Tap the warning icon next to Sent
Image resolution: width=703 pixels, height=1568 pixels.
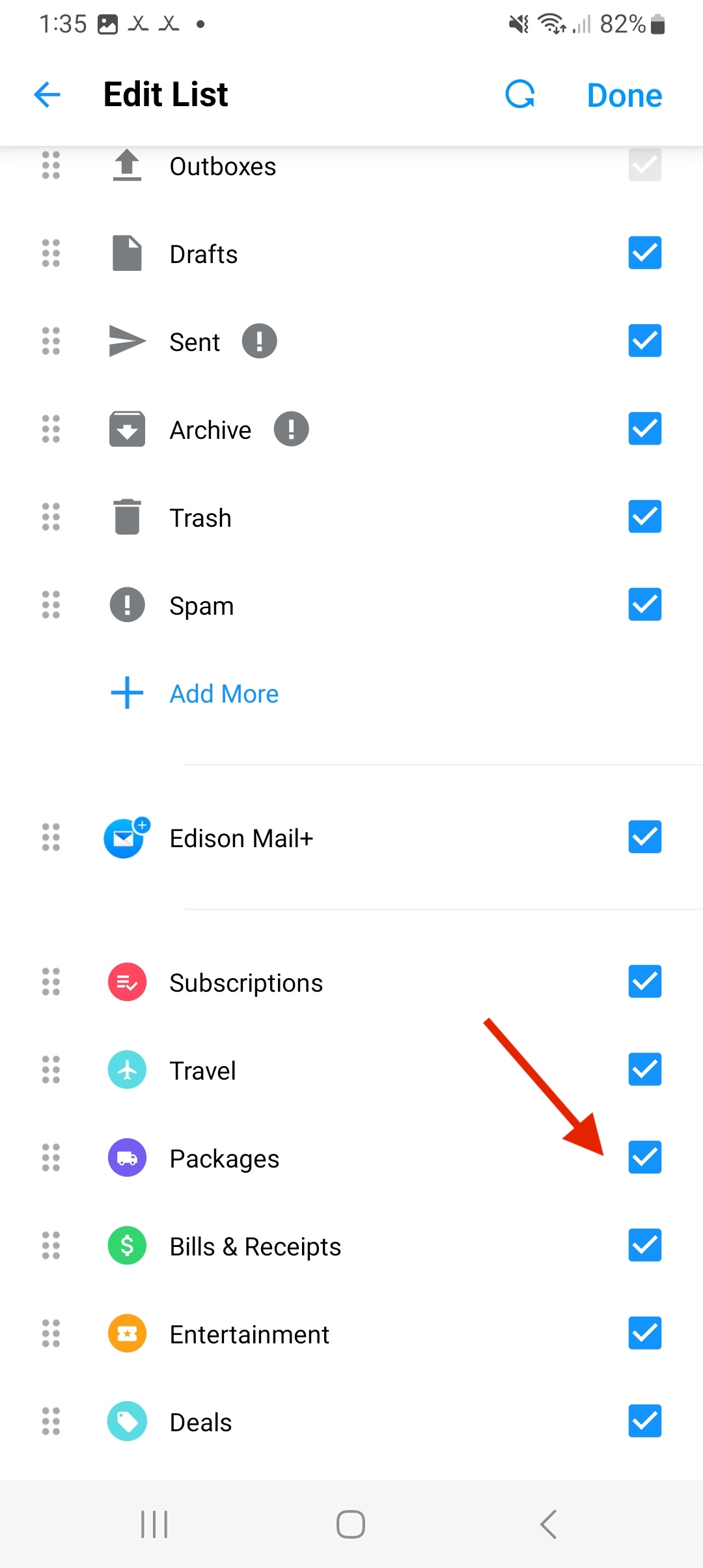click(x=259, y=341)
